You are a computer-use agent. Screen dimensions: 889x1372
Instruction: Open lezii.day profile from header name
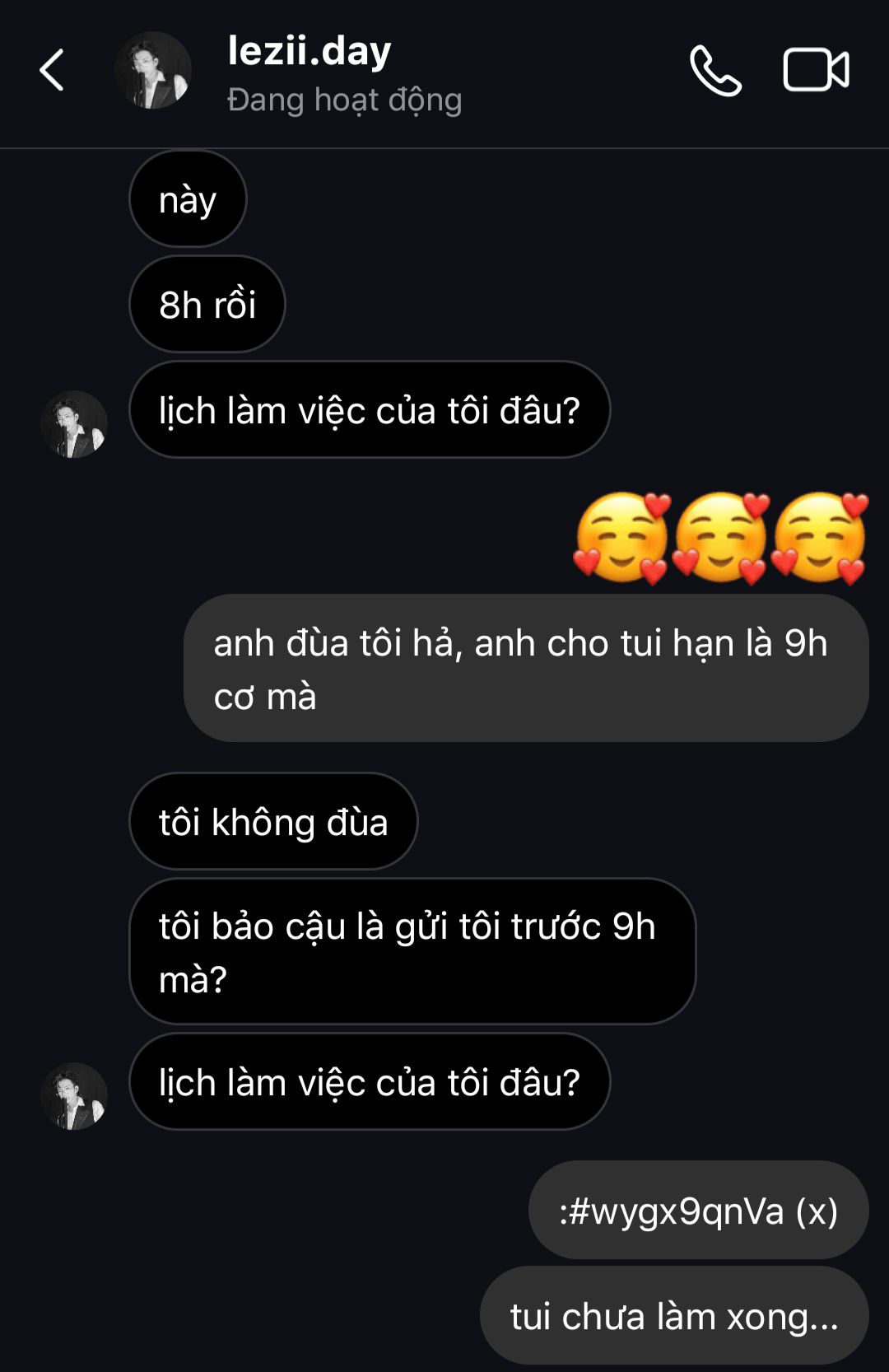pyautogui.click(x=310, y=51)
